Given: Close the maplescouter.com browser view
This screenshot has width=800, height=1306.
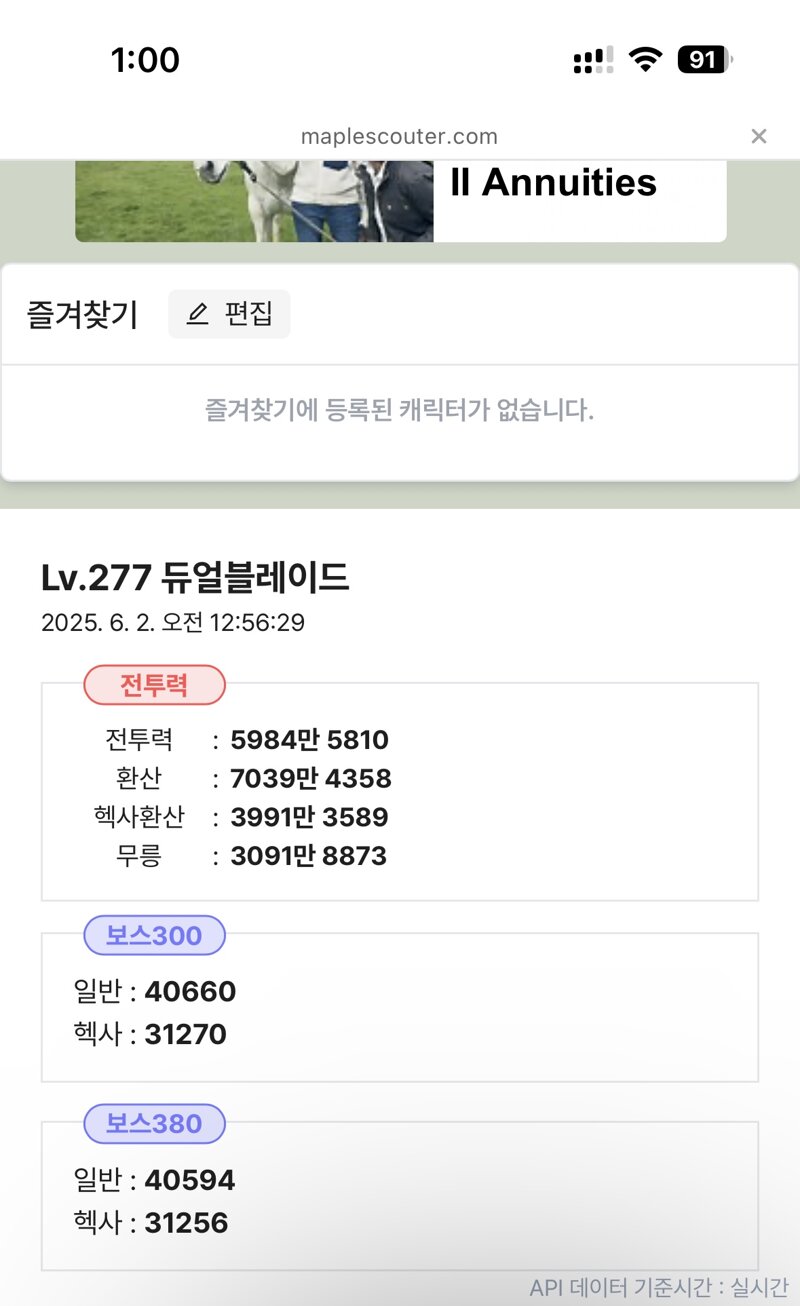Looking at the screenshot, I should pos(759,136).
